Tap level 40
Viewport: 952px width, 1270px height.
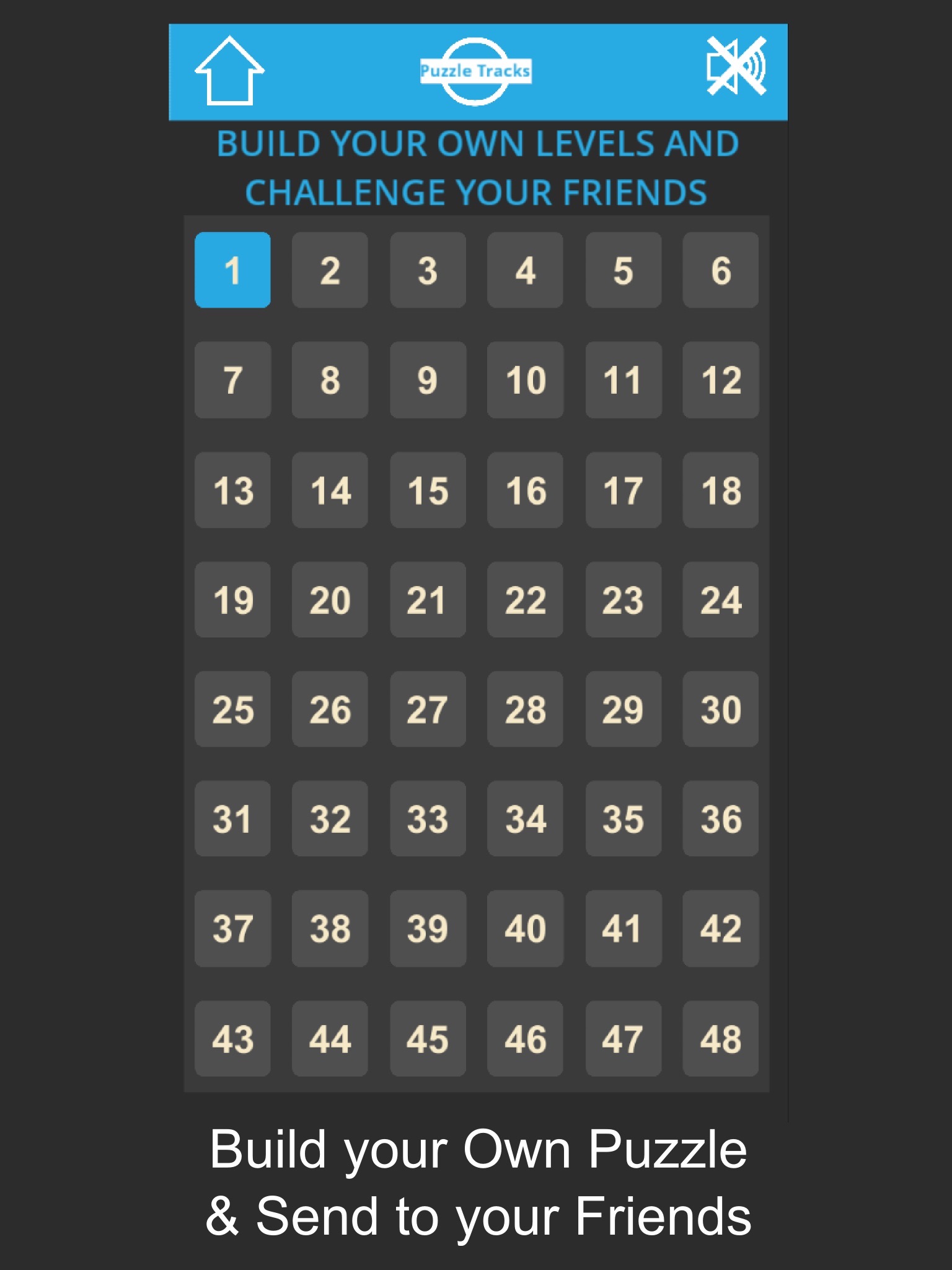click(x=525, y=928)
